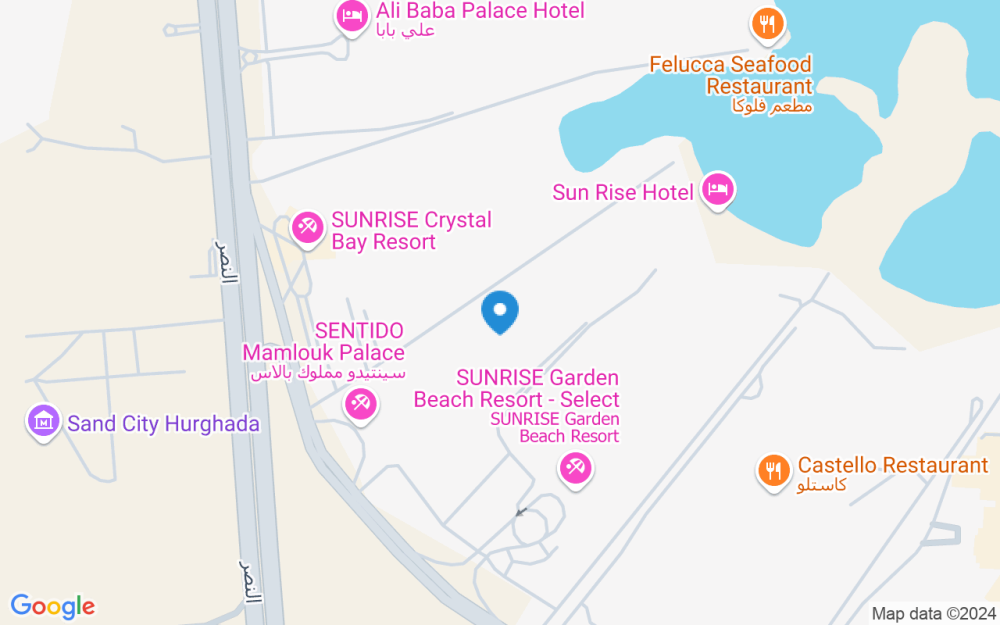
Task: Tap the blue location pin
Action: [500, 312]
